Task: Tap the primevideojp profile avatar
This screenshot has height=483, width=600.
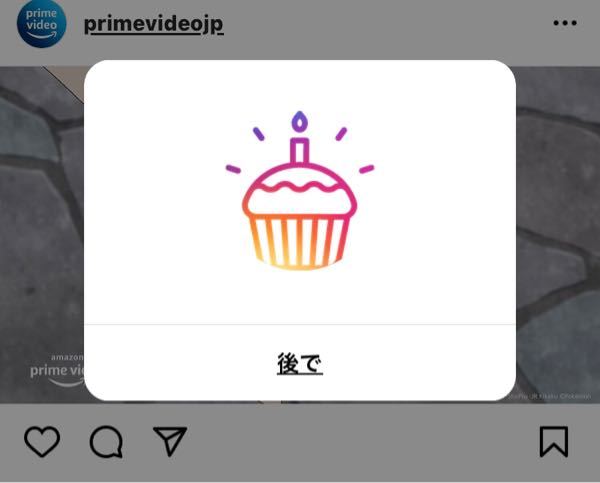Action: tap(42, 24)
